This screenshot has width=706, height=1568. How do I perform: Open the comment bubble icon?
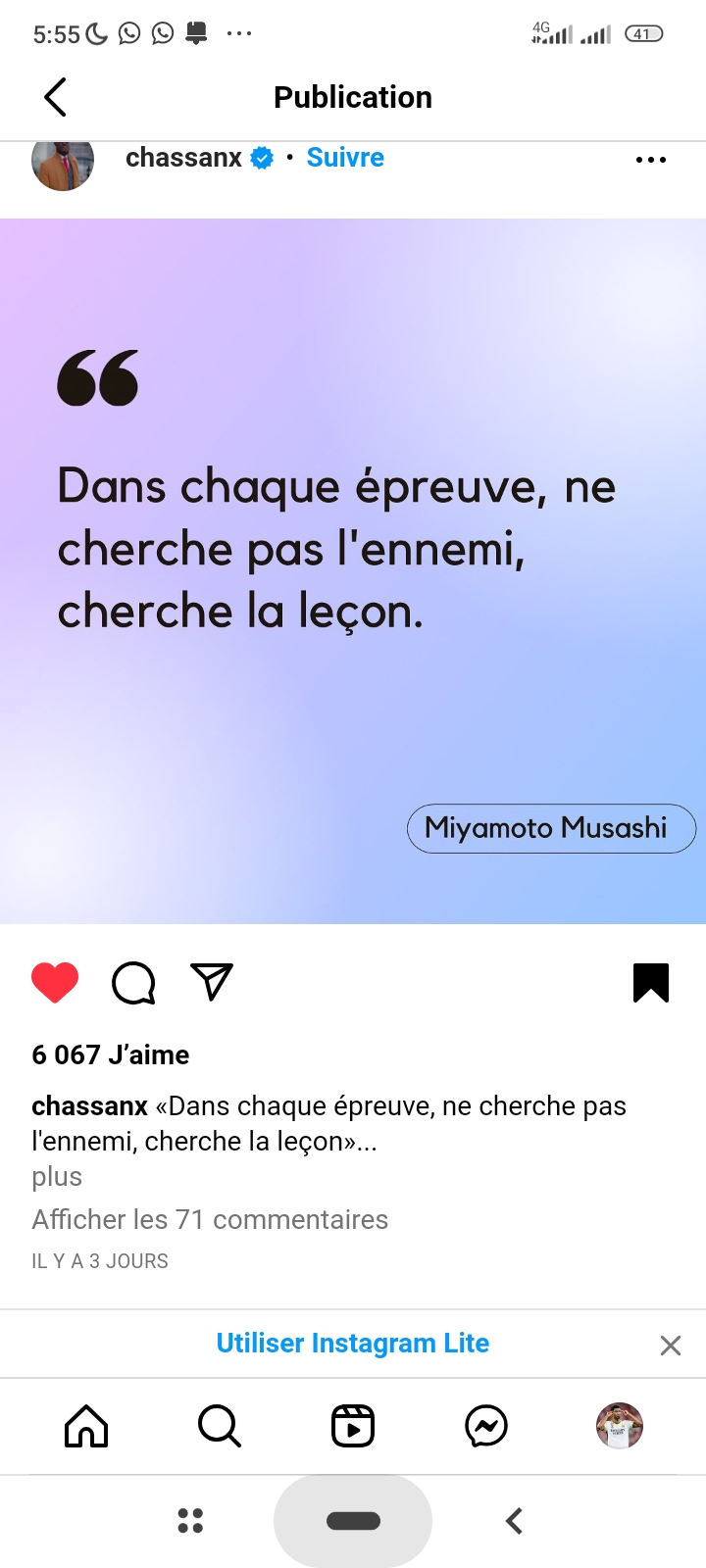pos(133,982)
